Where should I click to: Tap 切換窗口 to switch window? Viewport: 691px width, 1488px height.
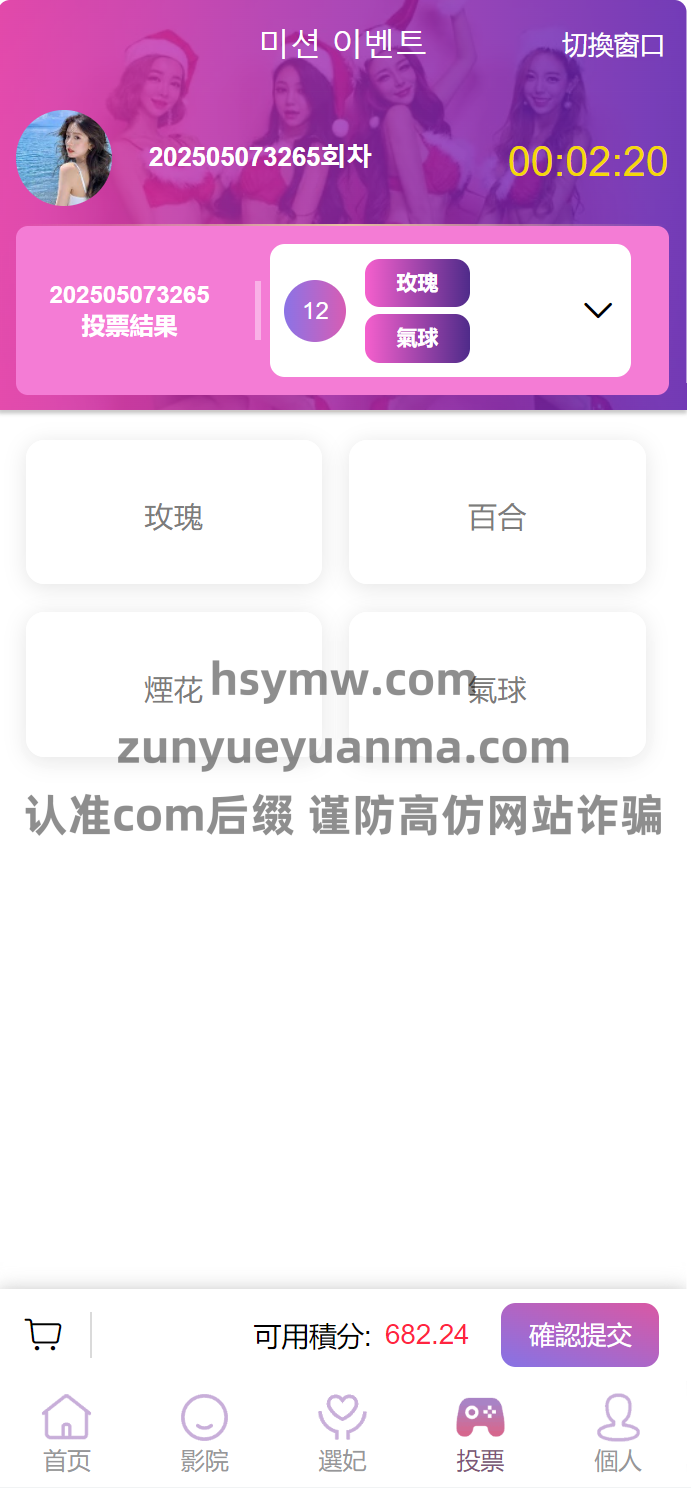point(613,46)
